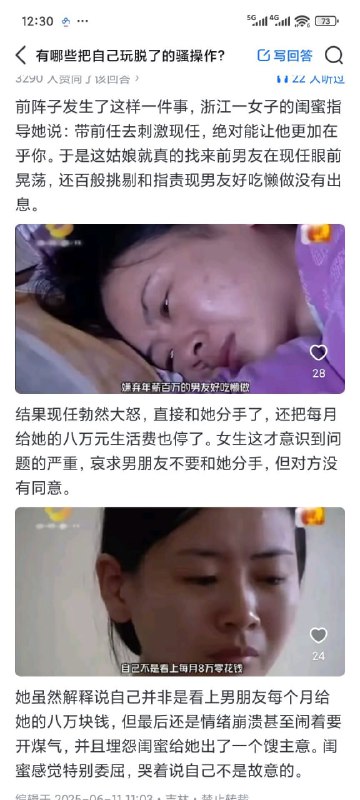
Task: Open the image captioned 嫌弃年薪百万的男友好吃懒做
Action: click(x=180, y=309)
